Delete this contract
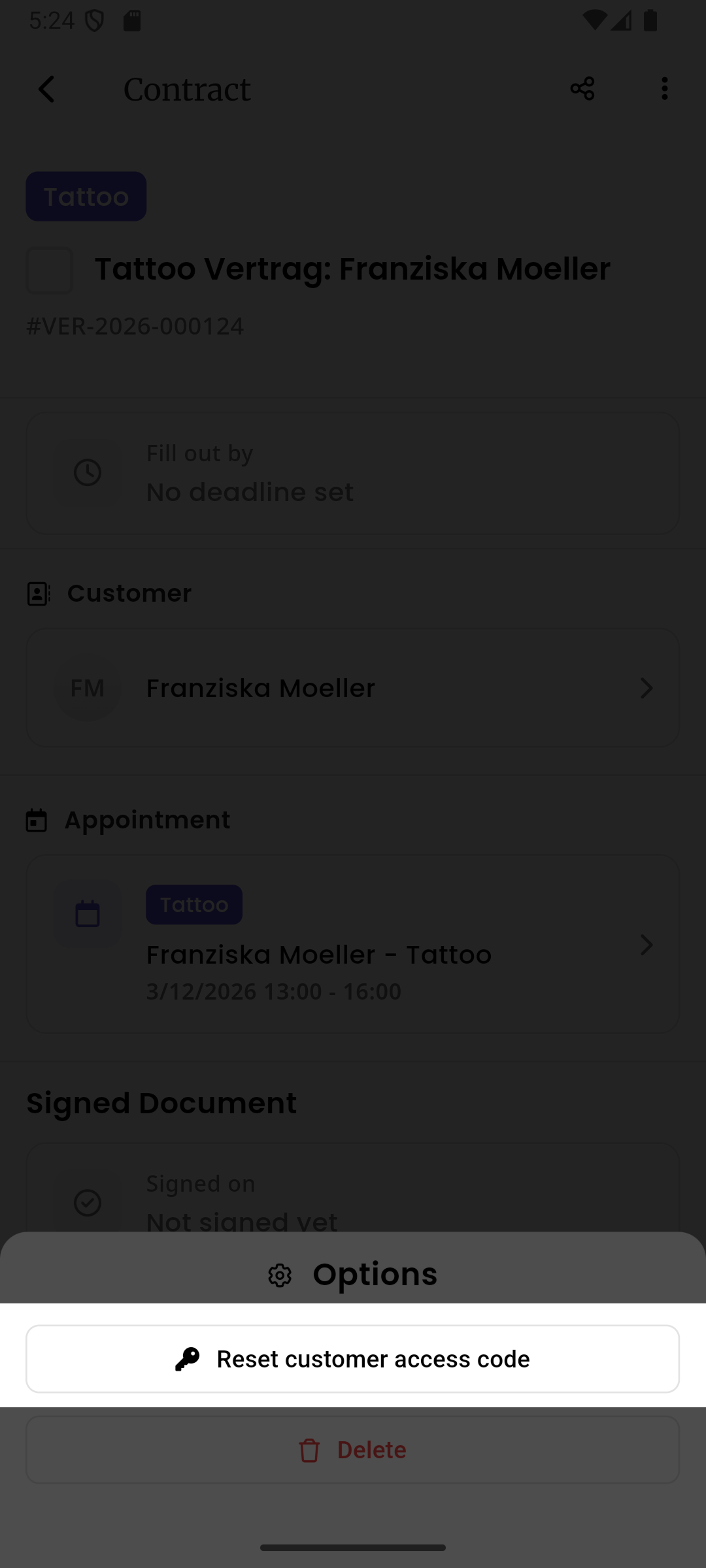 353,1450
